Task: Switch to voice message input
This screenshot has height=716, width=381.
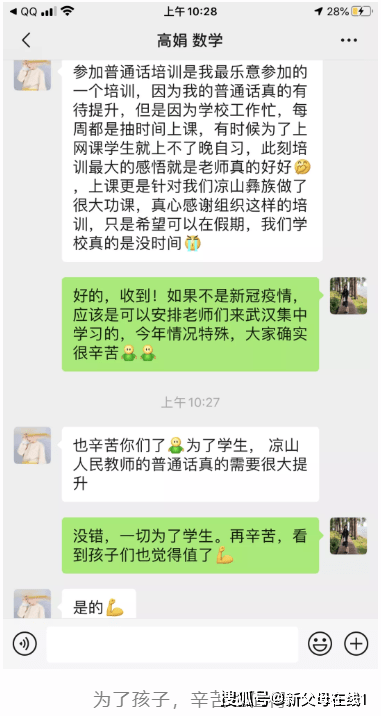Action: click(x=25, y=644)
